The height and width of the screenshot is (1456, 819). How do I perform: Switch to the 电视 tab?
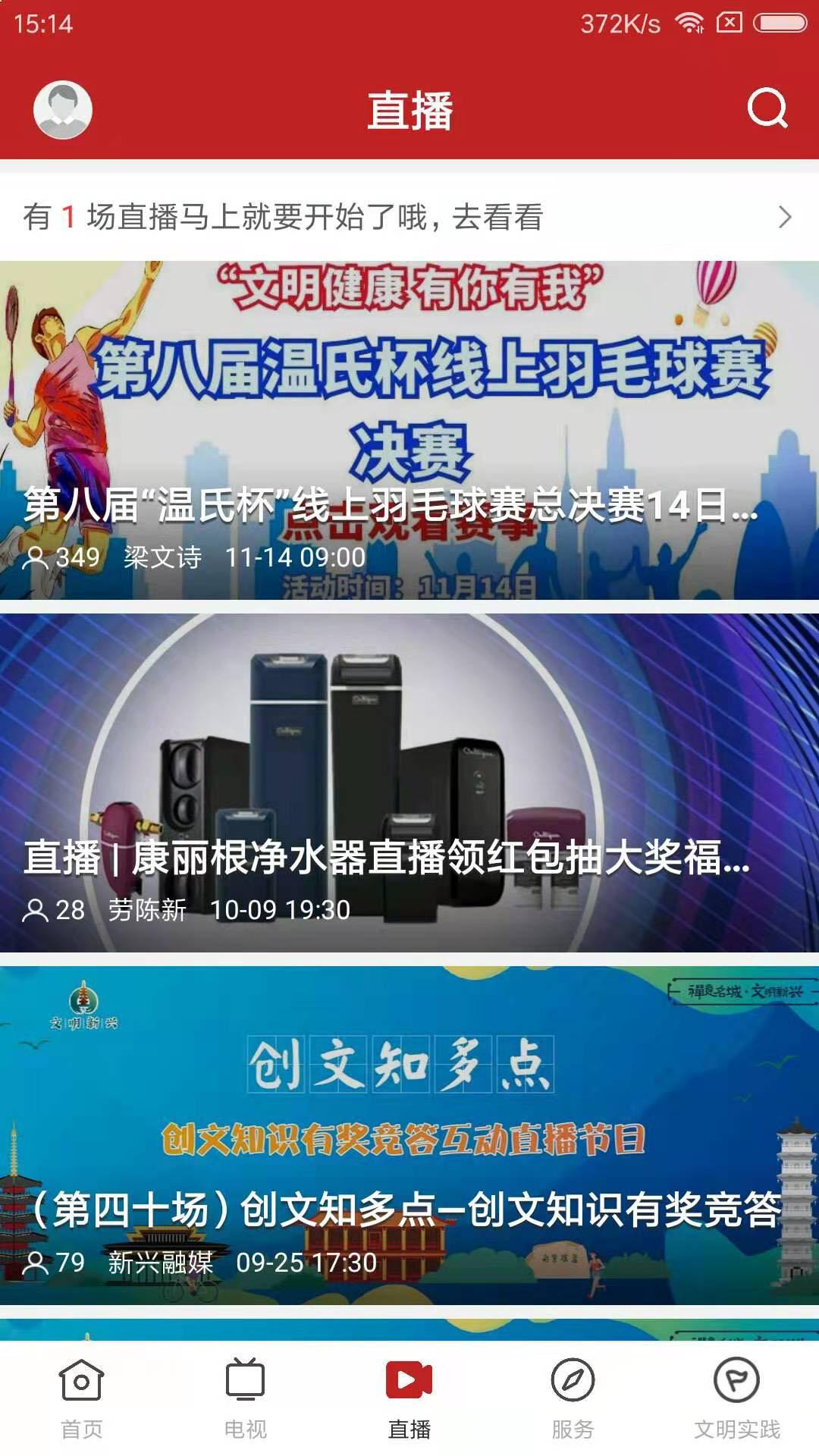tap(245, 1398)
